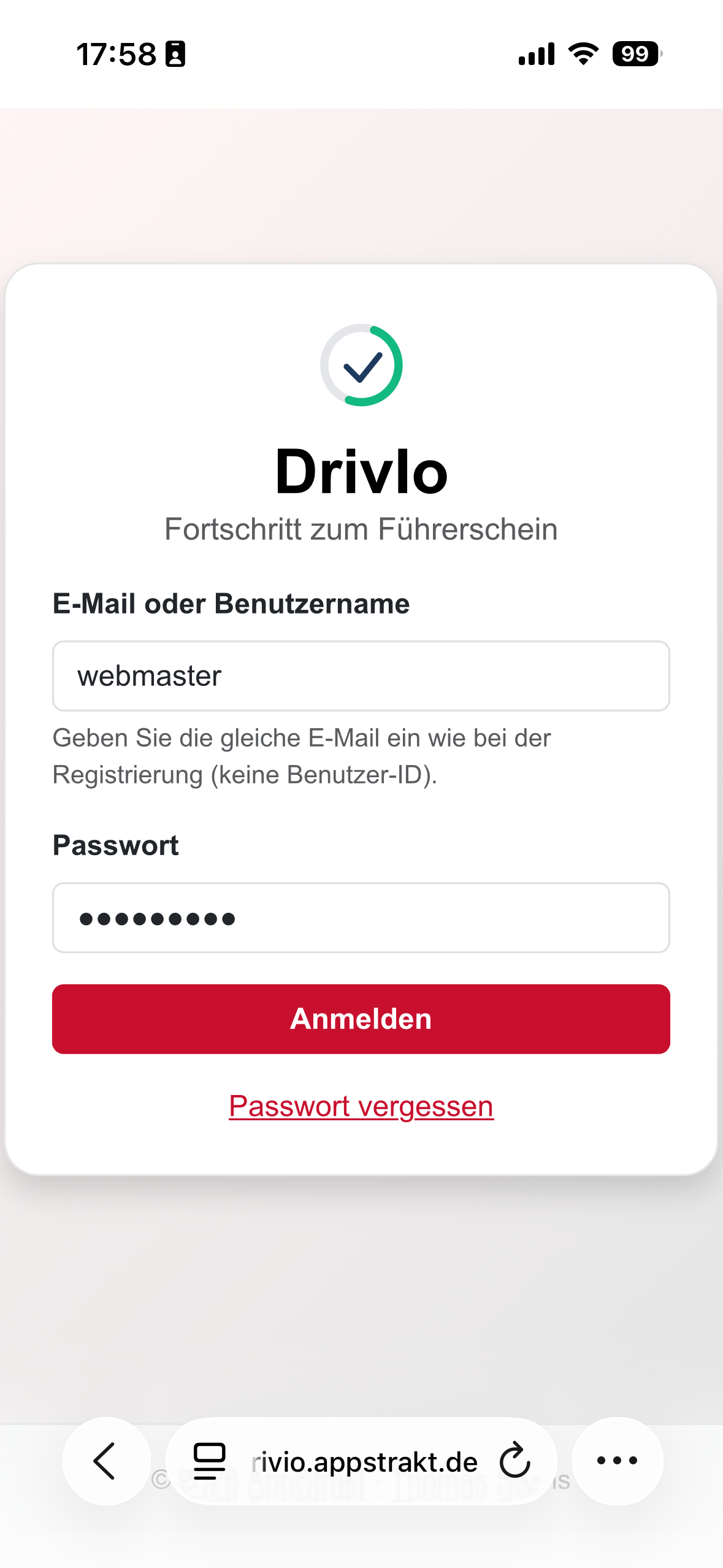Tap the subtitle Fortschritt zum Führerschein
The width and height of the screenshot is (723, 1568).
tap(361, 528)
